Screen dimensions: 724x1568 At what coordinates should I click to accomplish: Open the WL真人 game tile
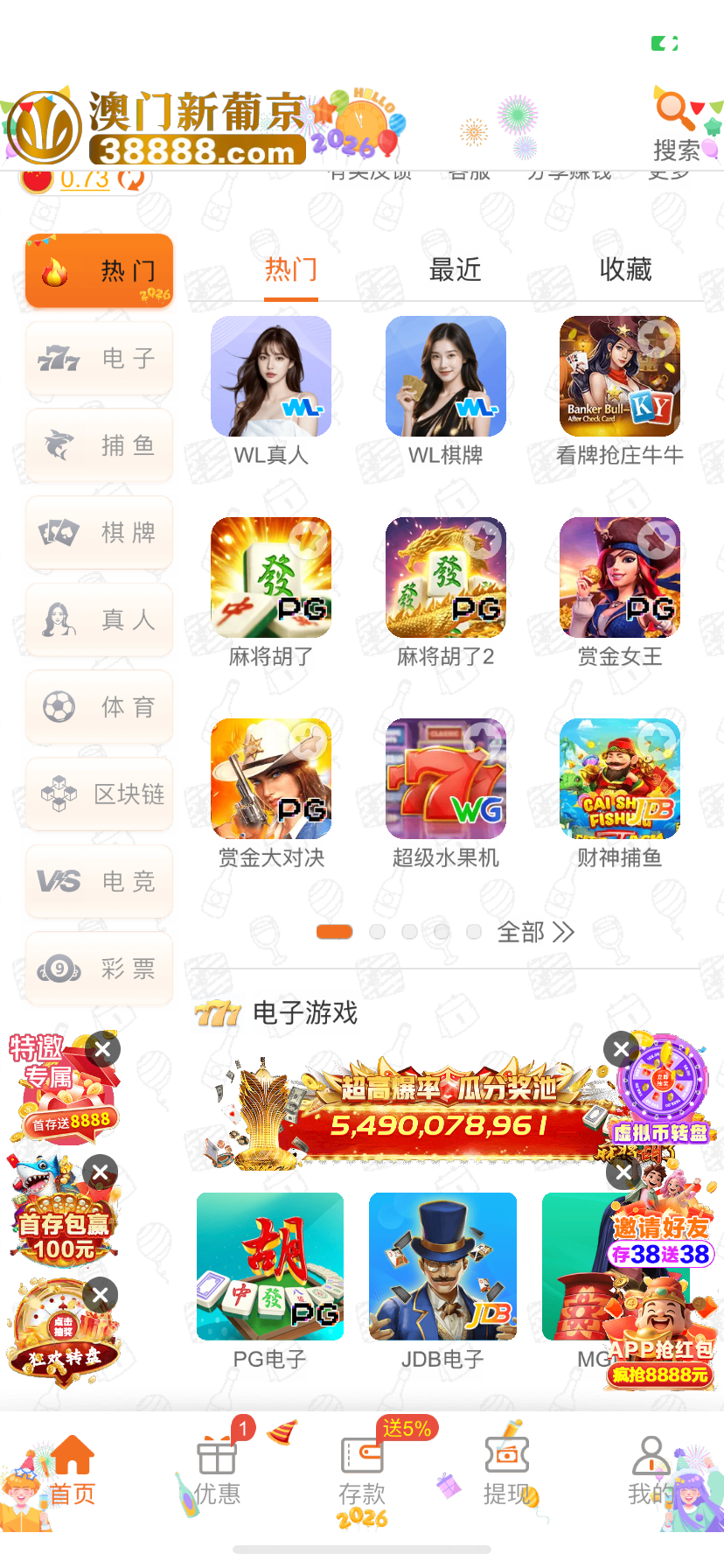(271, 377)
